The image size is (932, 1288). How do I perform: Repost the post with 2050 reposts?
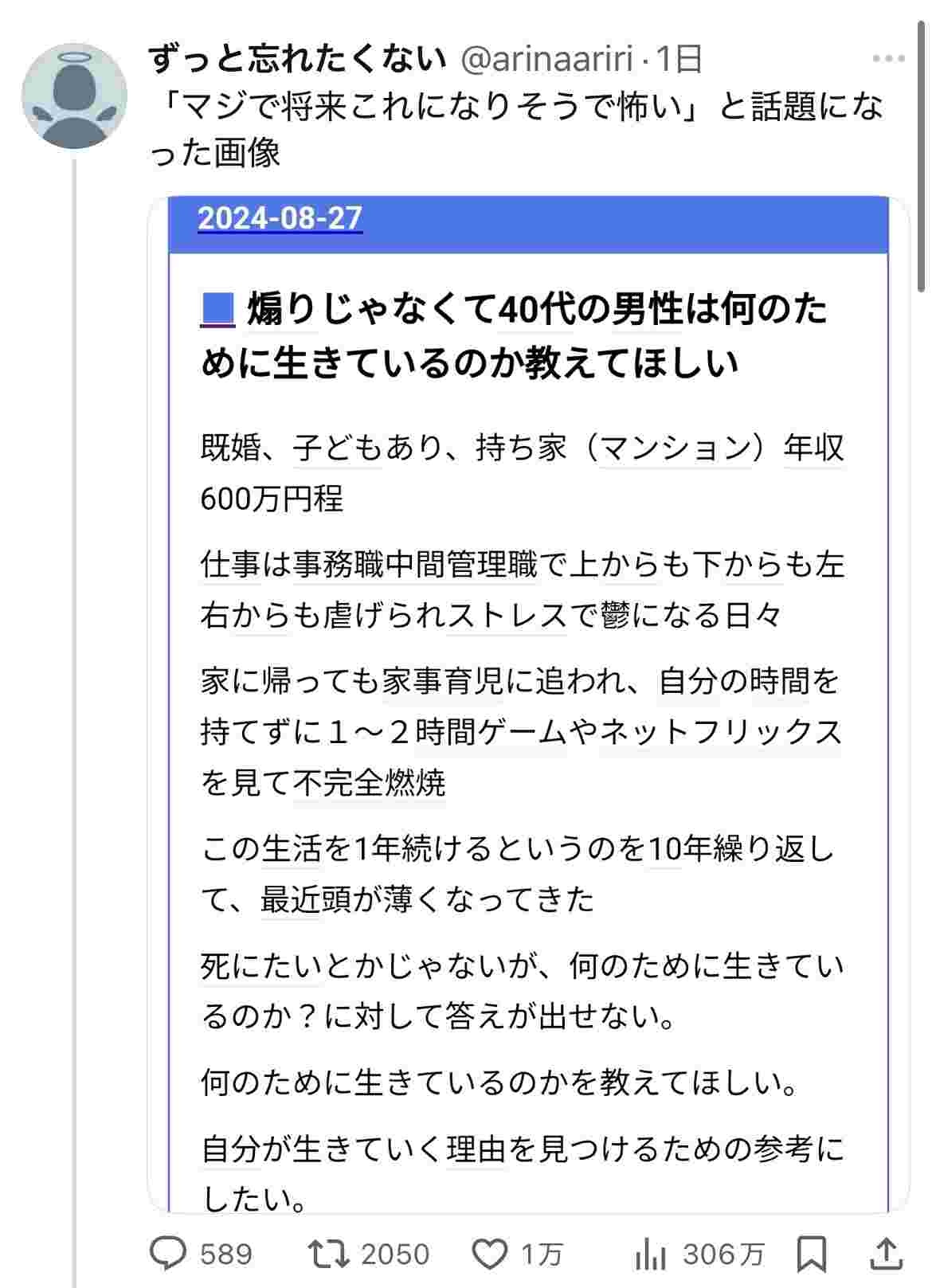[x=329, y=1254]
